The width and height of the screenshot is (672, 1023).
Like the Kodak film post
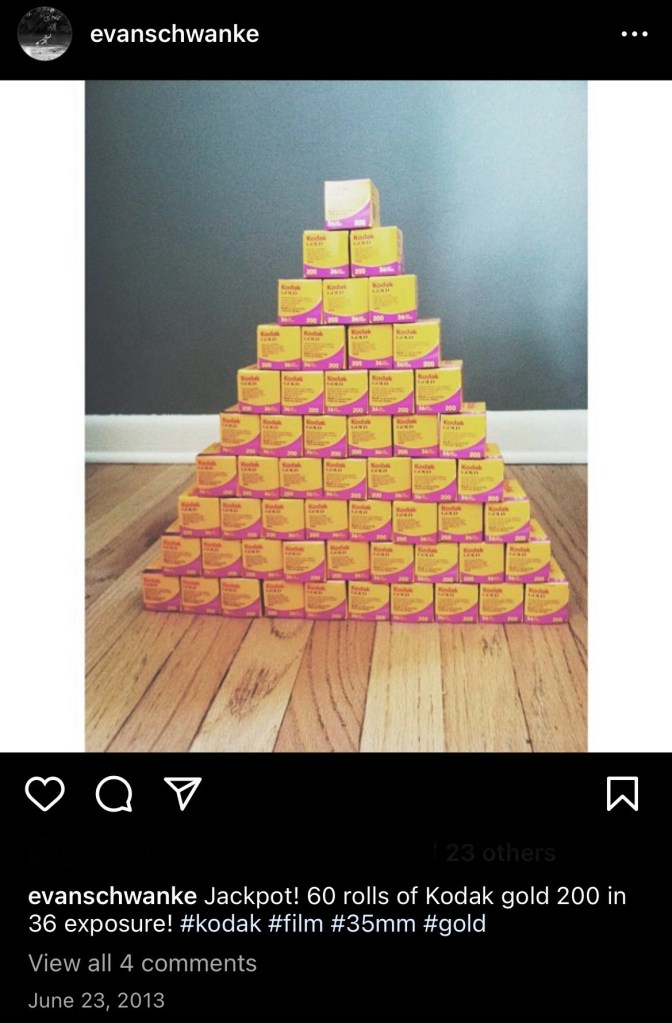[x=44, y=793]
